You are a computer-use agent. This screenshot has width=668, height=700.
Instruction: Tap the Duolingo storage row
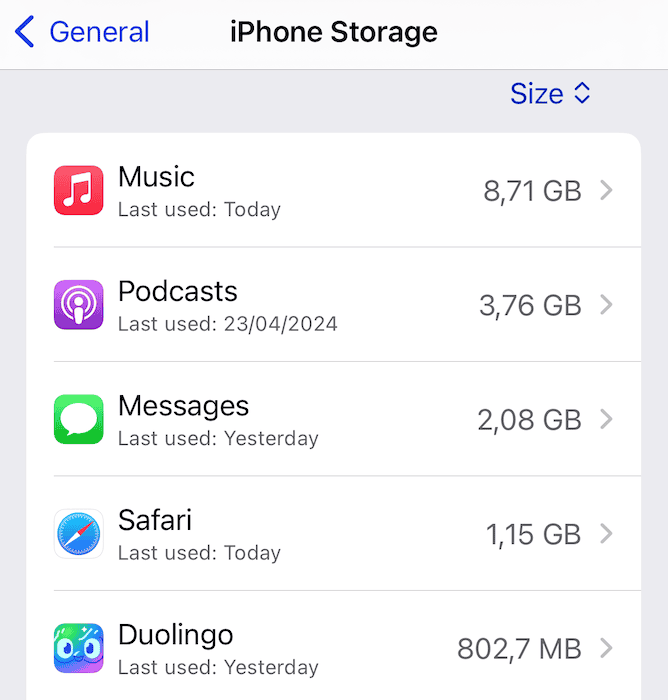point(333,648)
